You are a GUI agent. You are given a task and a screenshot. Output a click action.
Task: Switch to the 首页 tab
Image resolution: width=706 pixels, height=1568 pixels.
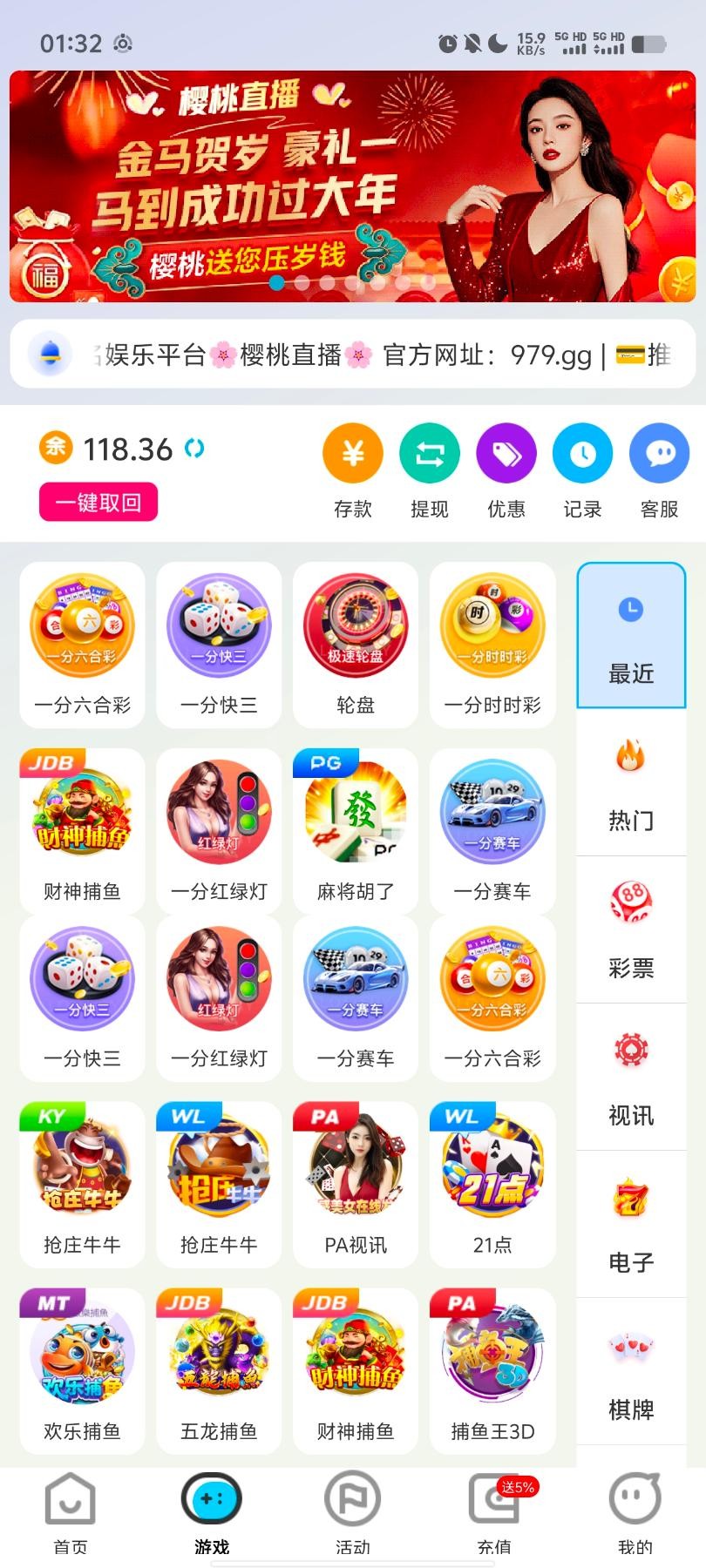(71, 1514)
